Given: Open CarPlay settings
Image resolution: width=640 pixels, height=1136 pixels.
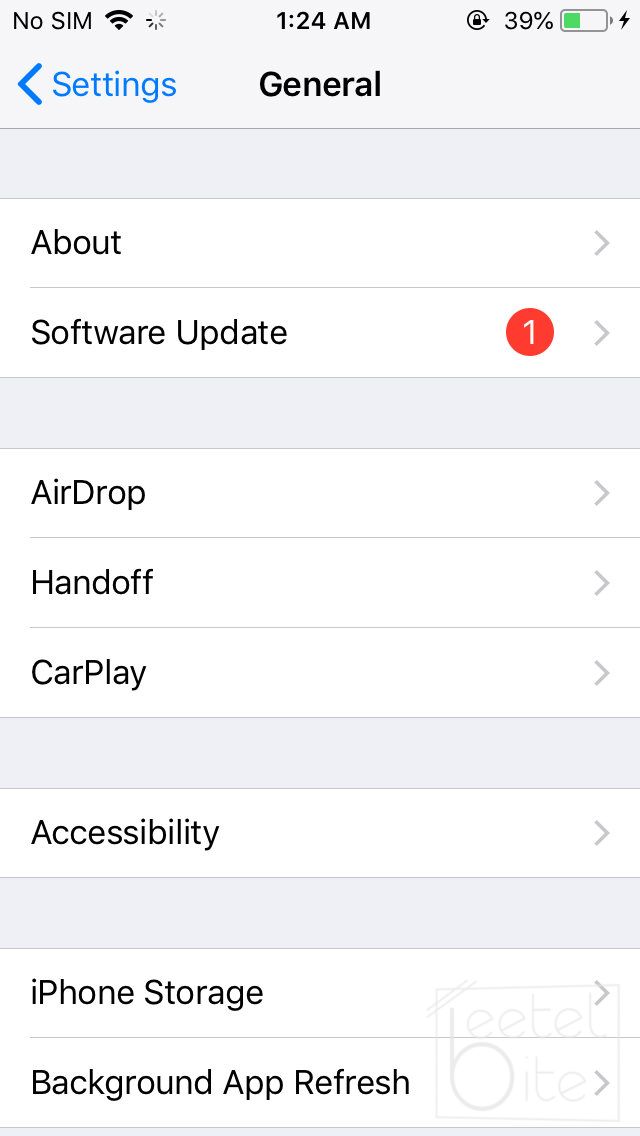Looking at the screenshot, I should tap(320, 673).
